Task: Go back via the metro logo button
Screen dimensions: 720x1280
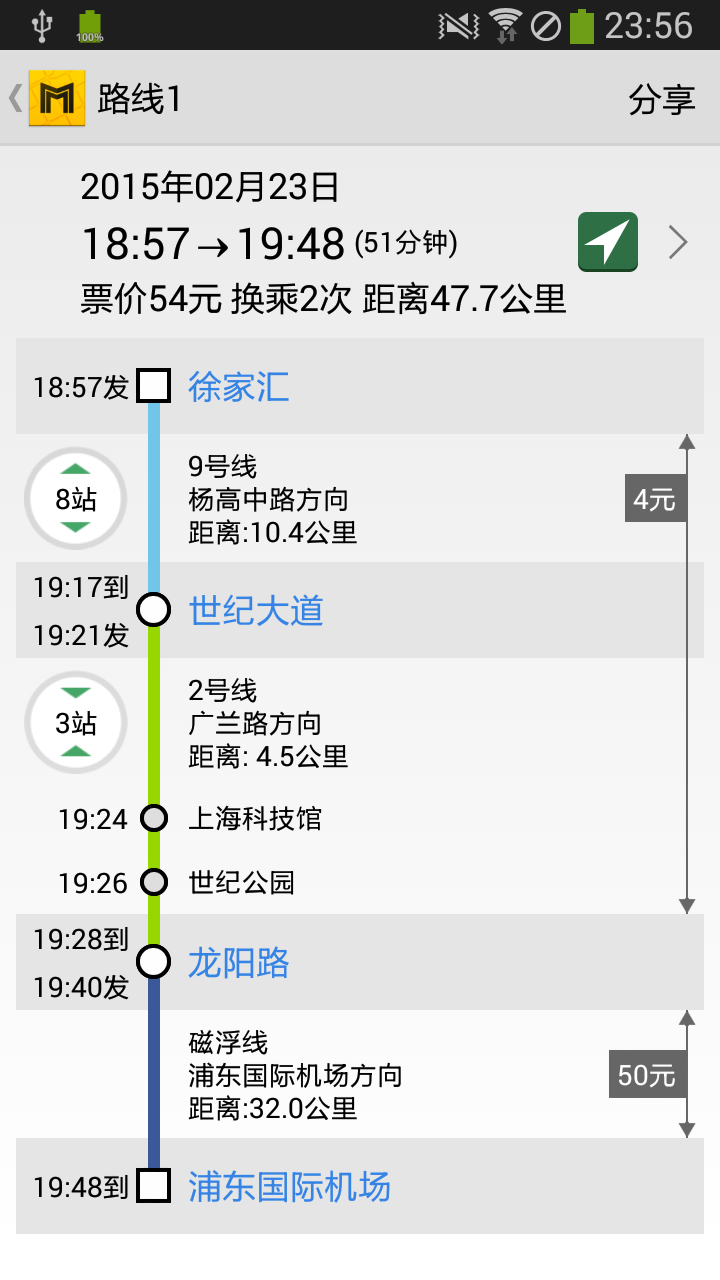Action: pyautogui.click(x=47, y=98)
